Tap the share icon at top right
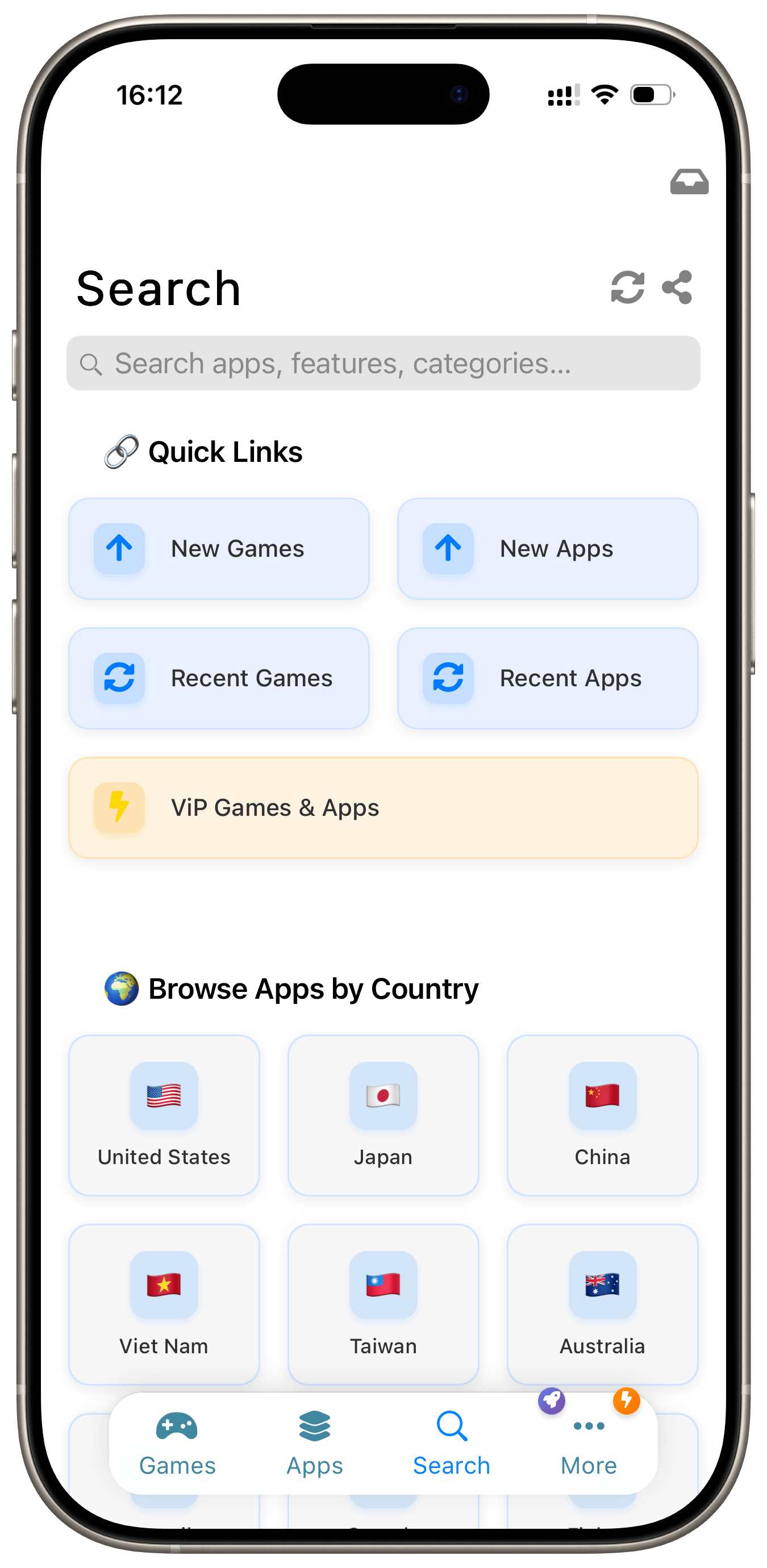The width and height of the screenshot is (767, 1568). tap(677, 287)
